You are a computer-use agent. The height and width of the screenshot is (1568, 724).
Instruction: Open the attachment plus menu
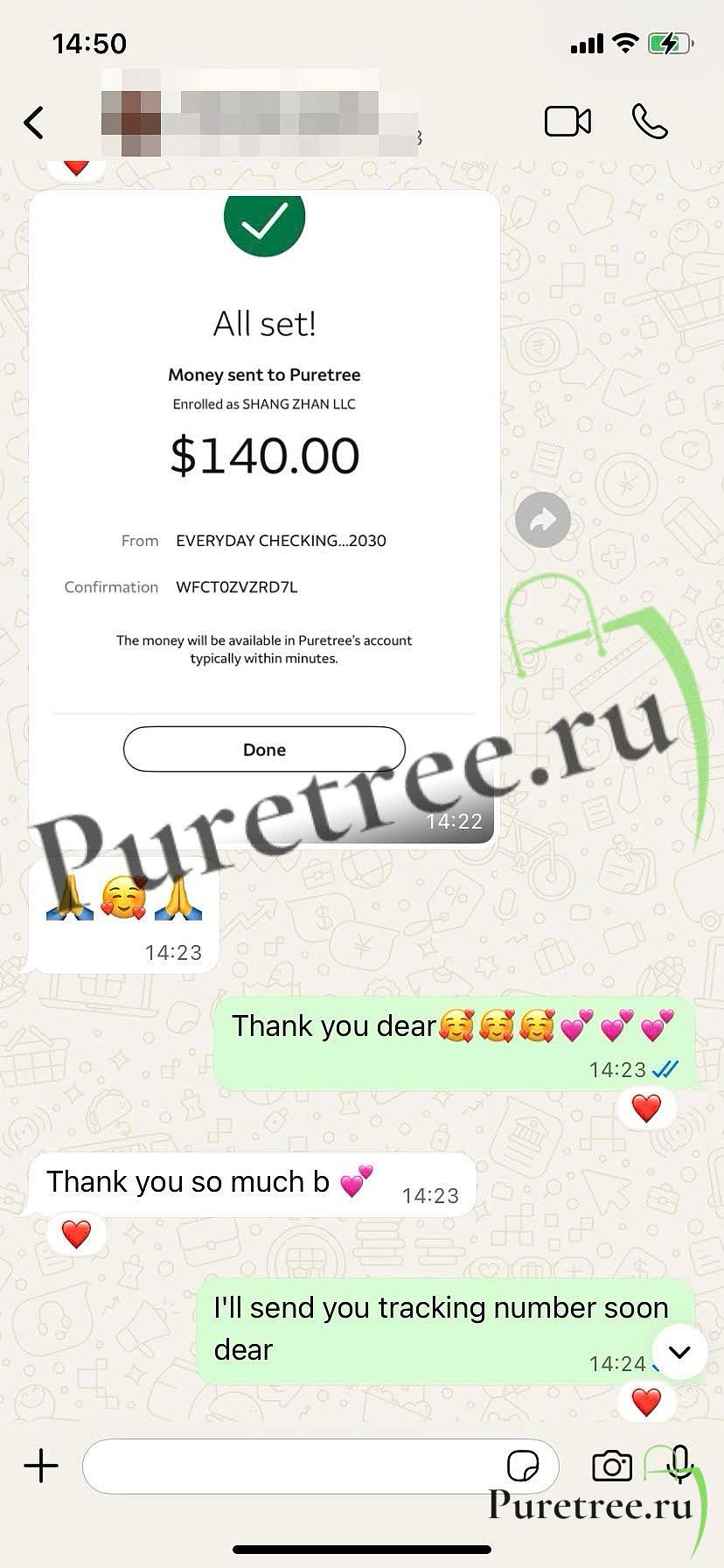pos(41,1466)
